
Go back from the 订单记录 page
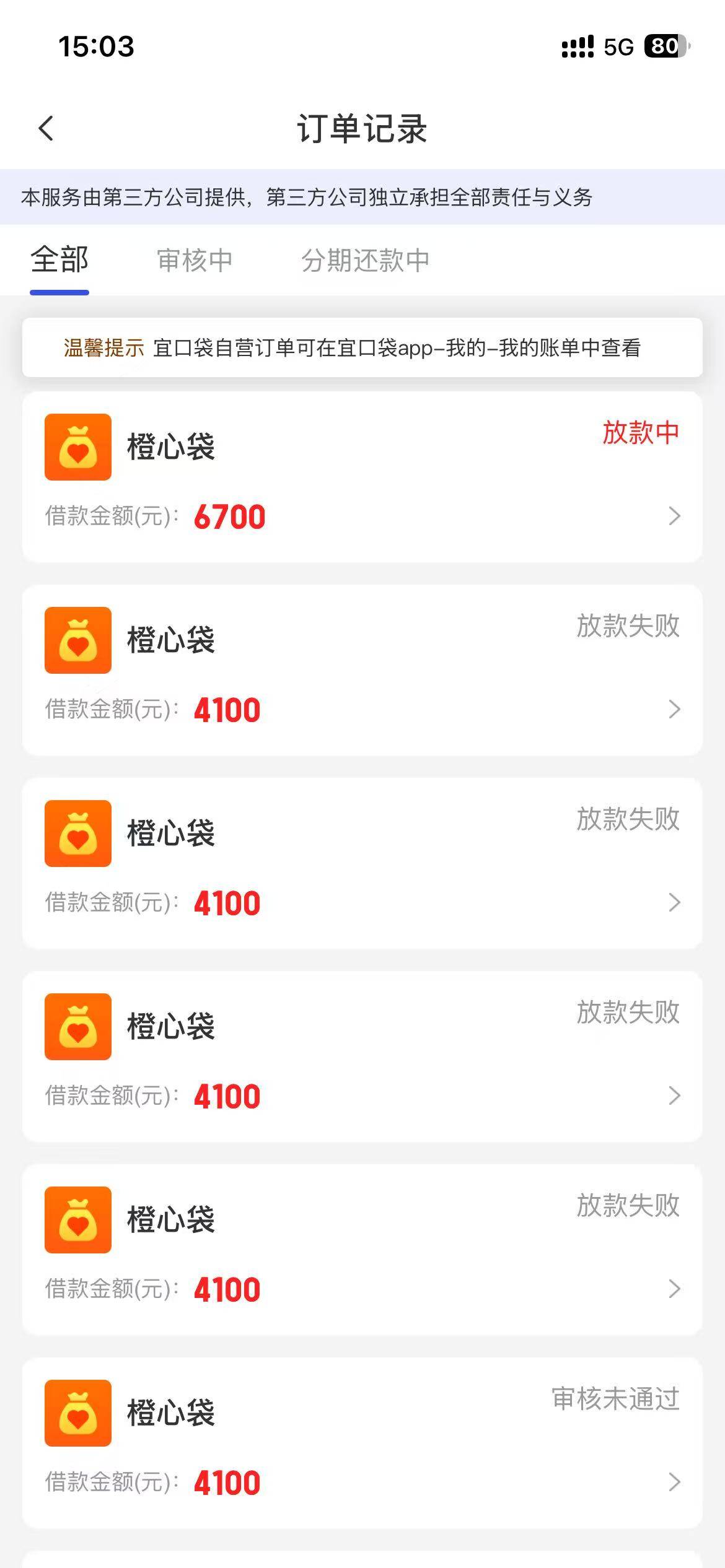[x=46, y=128]
